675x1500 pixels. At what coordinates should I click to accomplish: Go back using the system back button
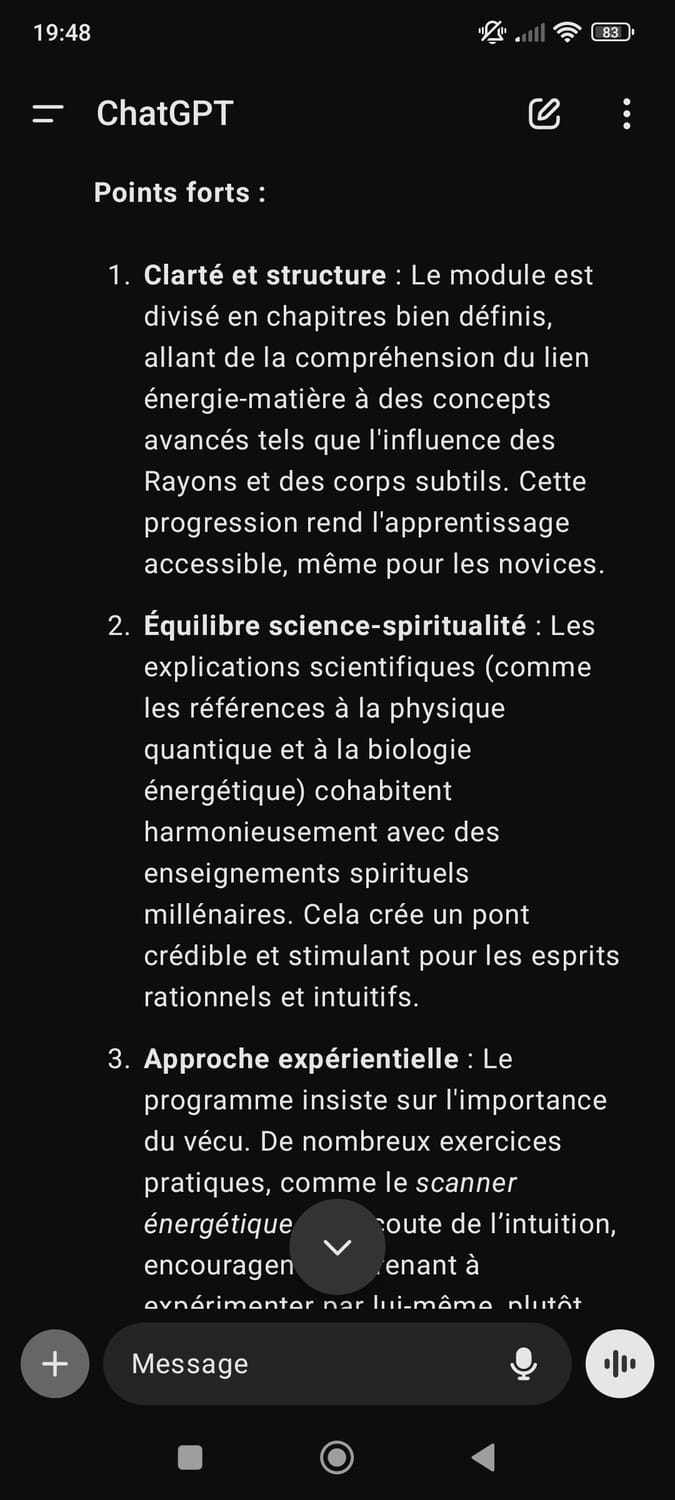click(483, 1458)
